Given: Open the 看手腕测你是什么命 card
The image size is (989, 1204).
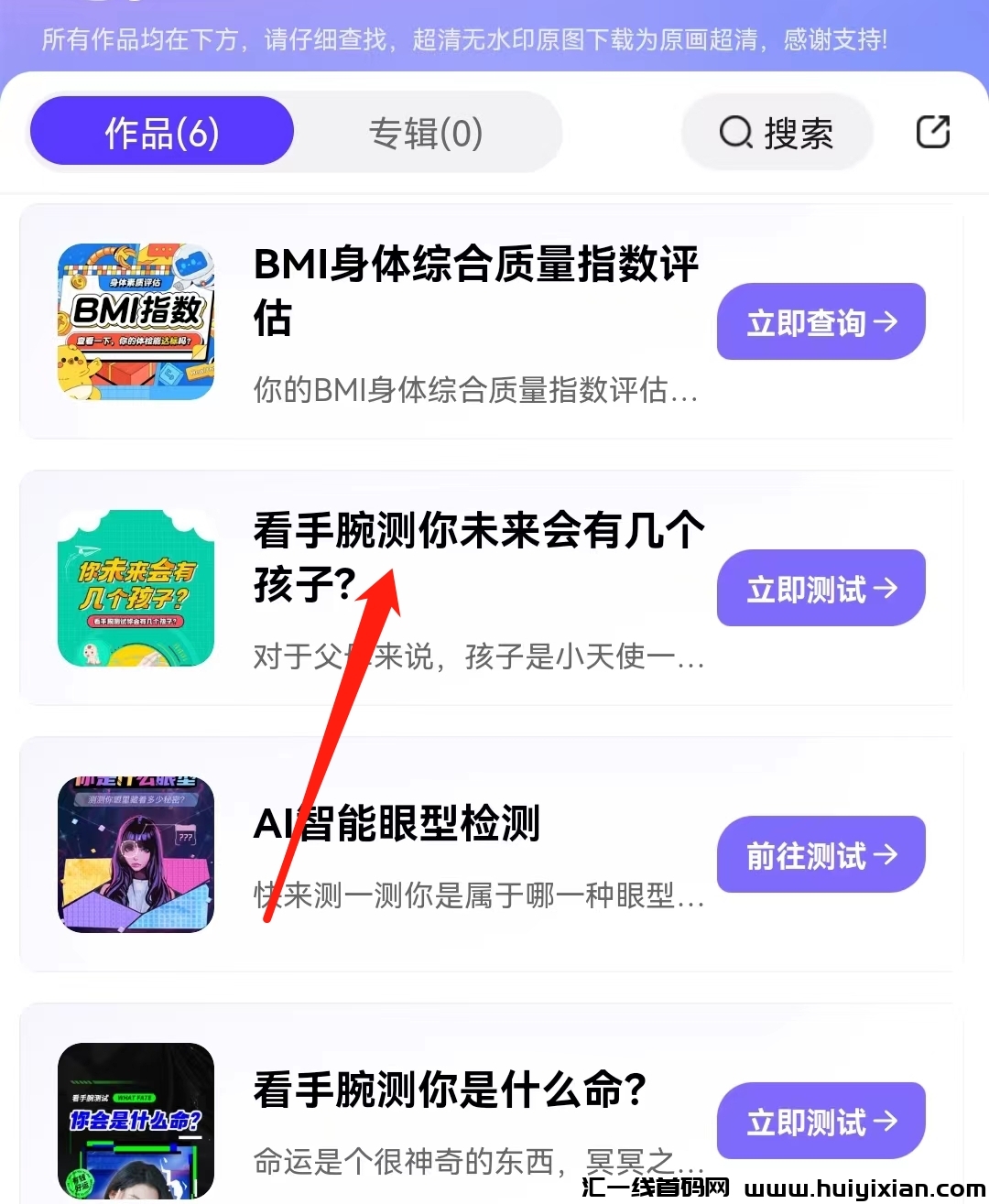Looking at the screenshot, I should (449, 1090).
